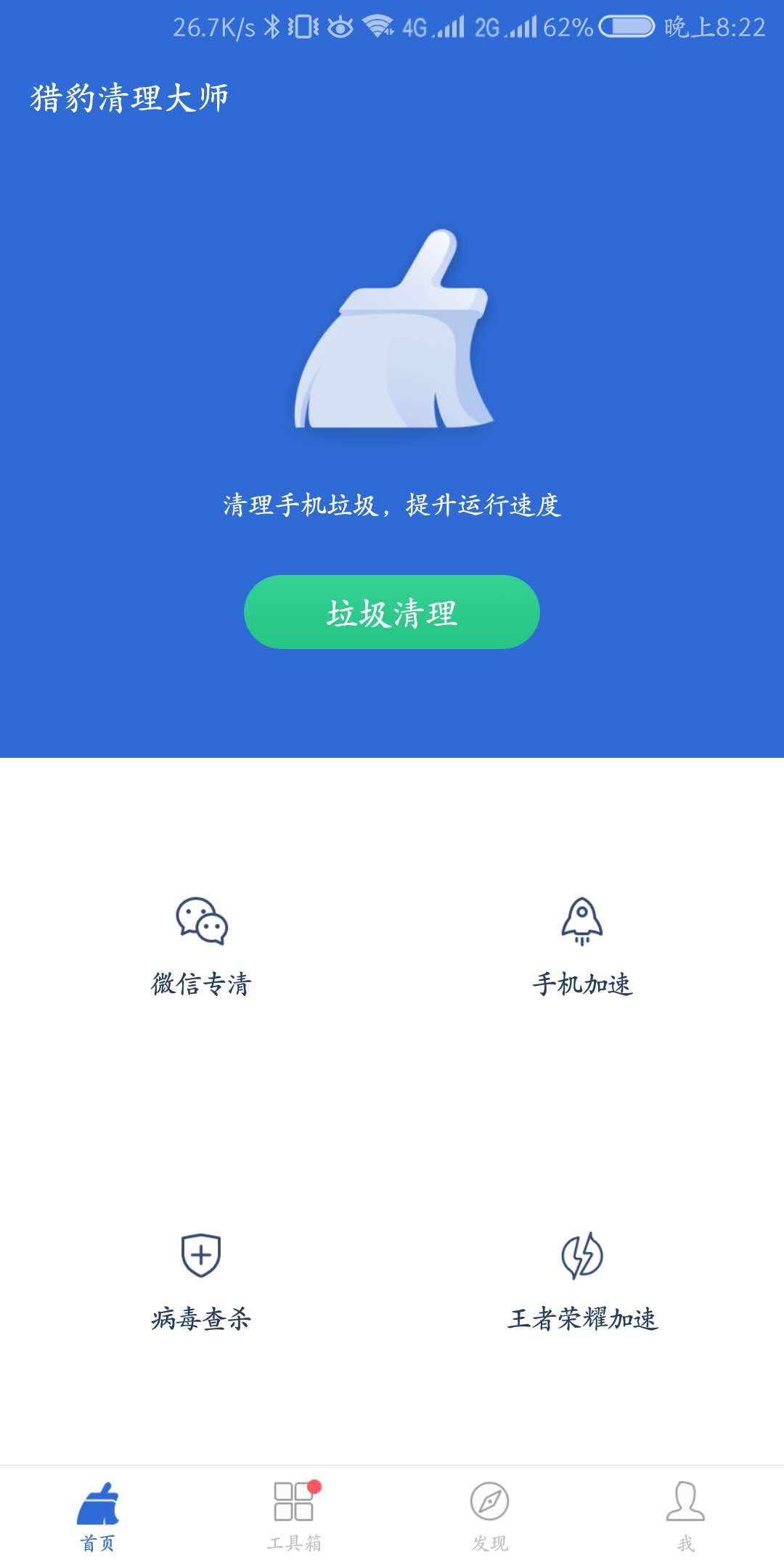Tap the Wi-Fi icon in the status bar
The image size is (784, 1568).
[x=378, y=26]
